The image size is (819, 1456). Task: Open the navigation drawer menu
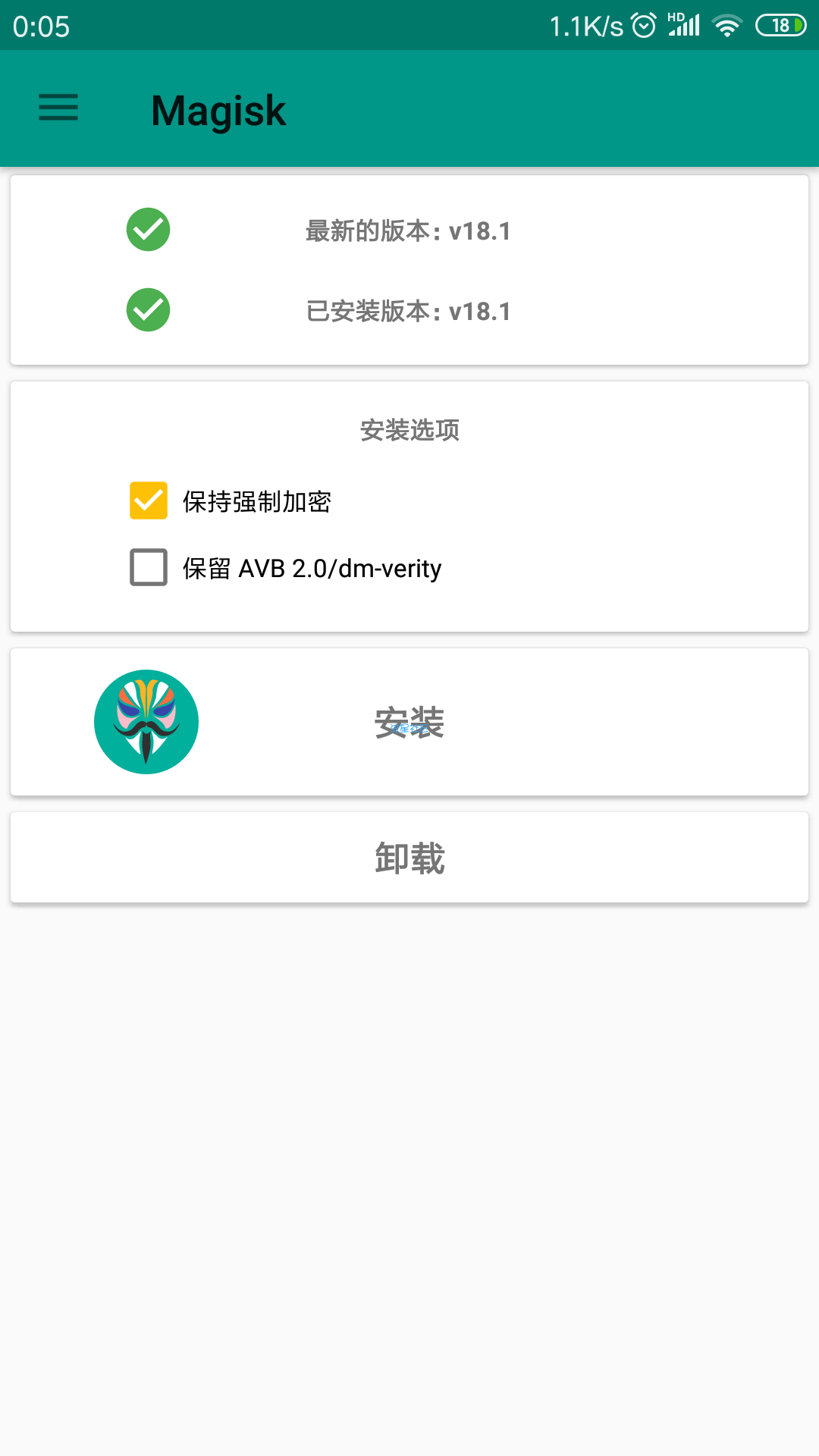click(x=58, y=108)
